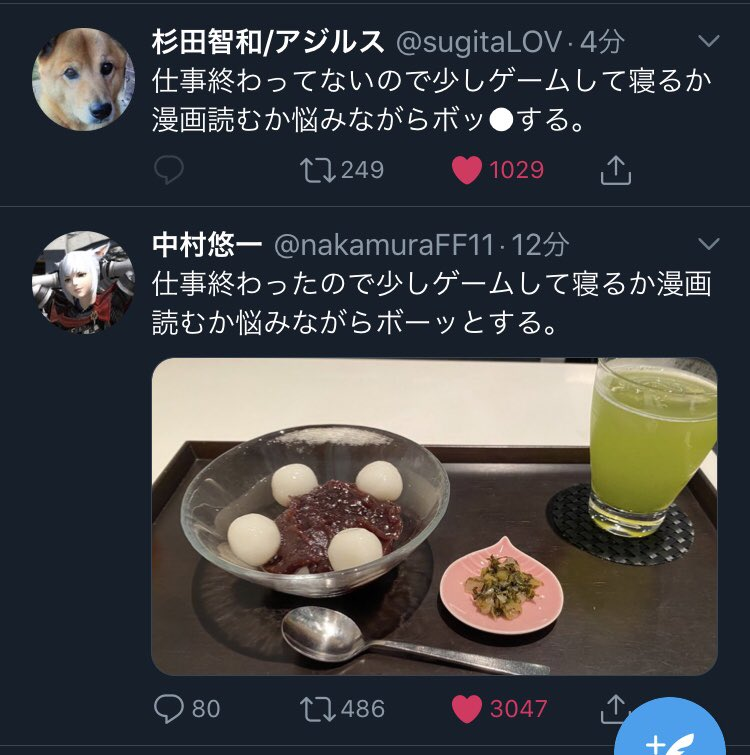This screenshot has width=750, height=755.
Task: Open the @sugitaLOV profile name link
Action: click(x=268, y=42)
